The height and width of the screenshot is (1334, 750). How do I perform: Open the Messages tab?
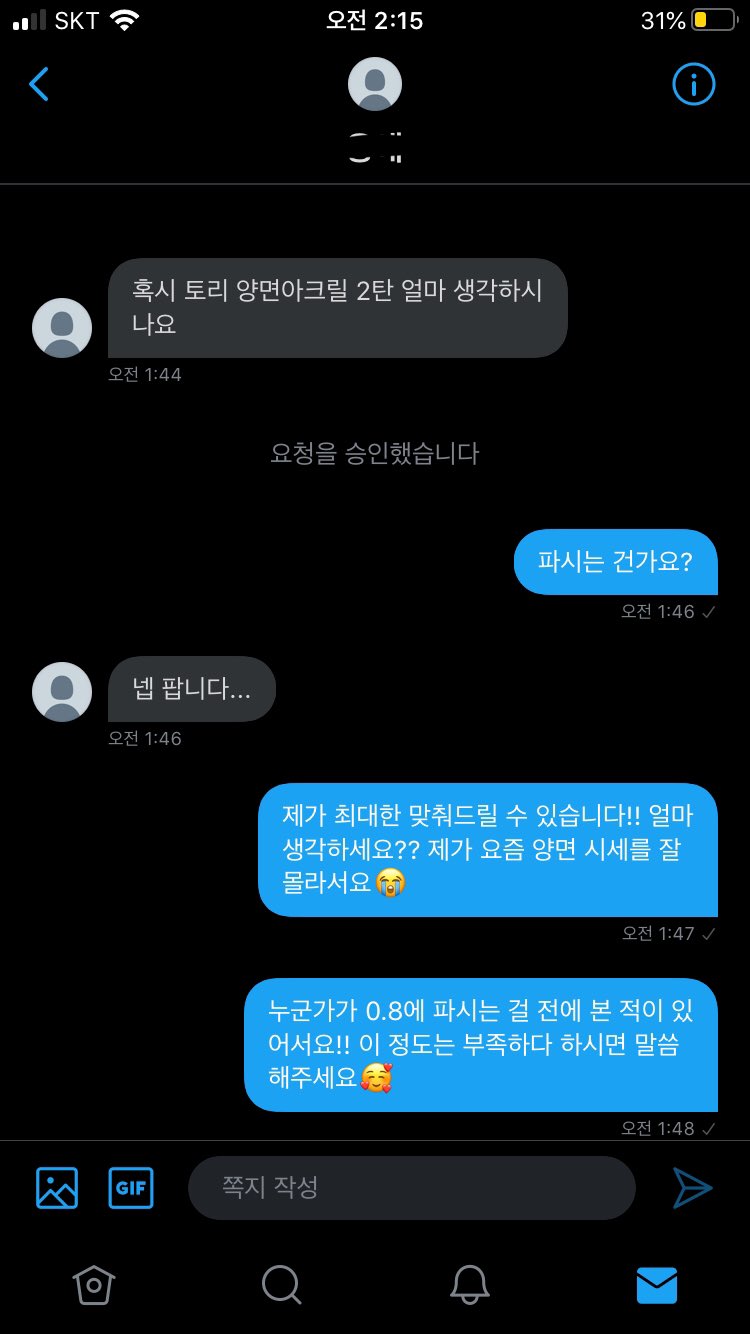pyautogui.click(x=656, y=1285)
